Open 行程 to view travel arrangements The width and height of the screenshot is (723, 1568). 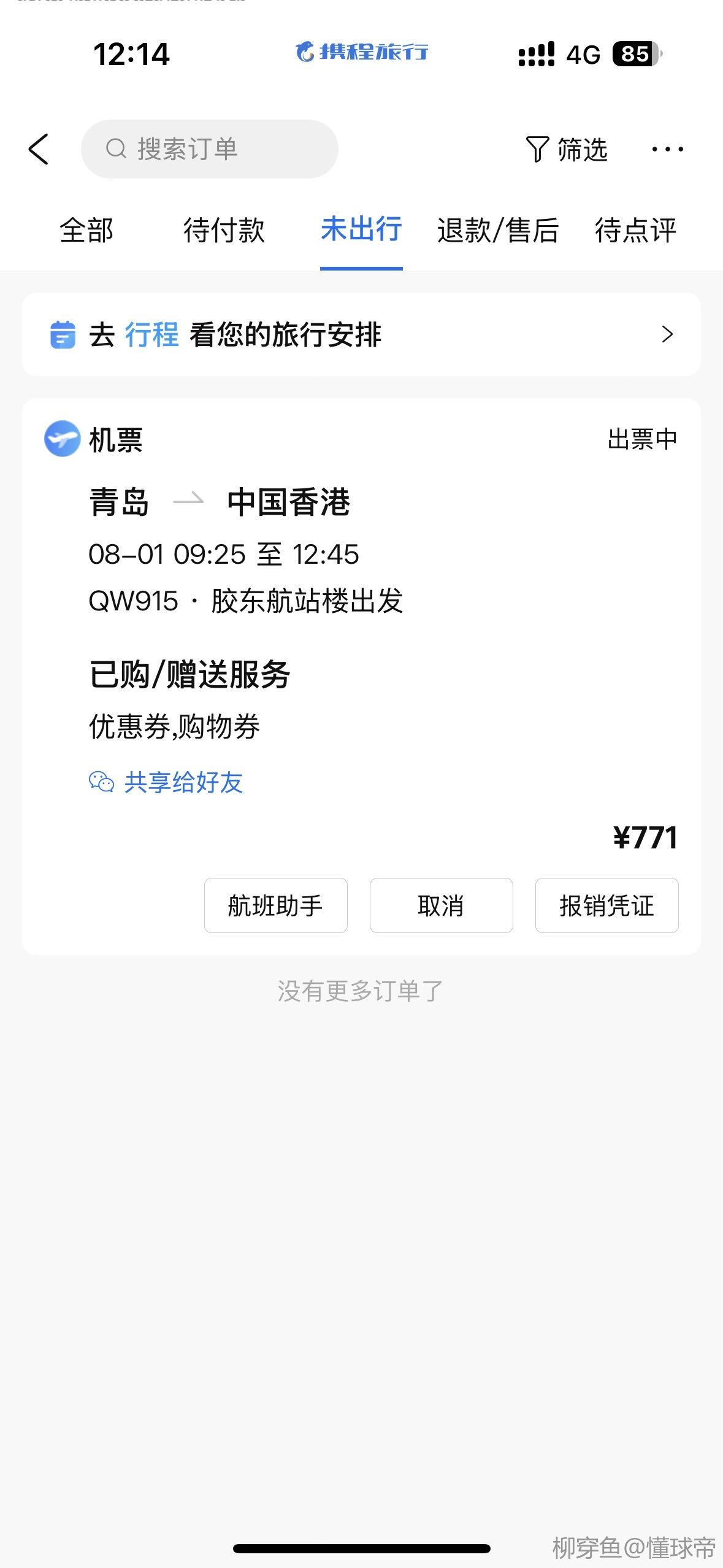361,334
